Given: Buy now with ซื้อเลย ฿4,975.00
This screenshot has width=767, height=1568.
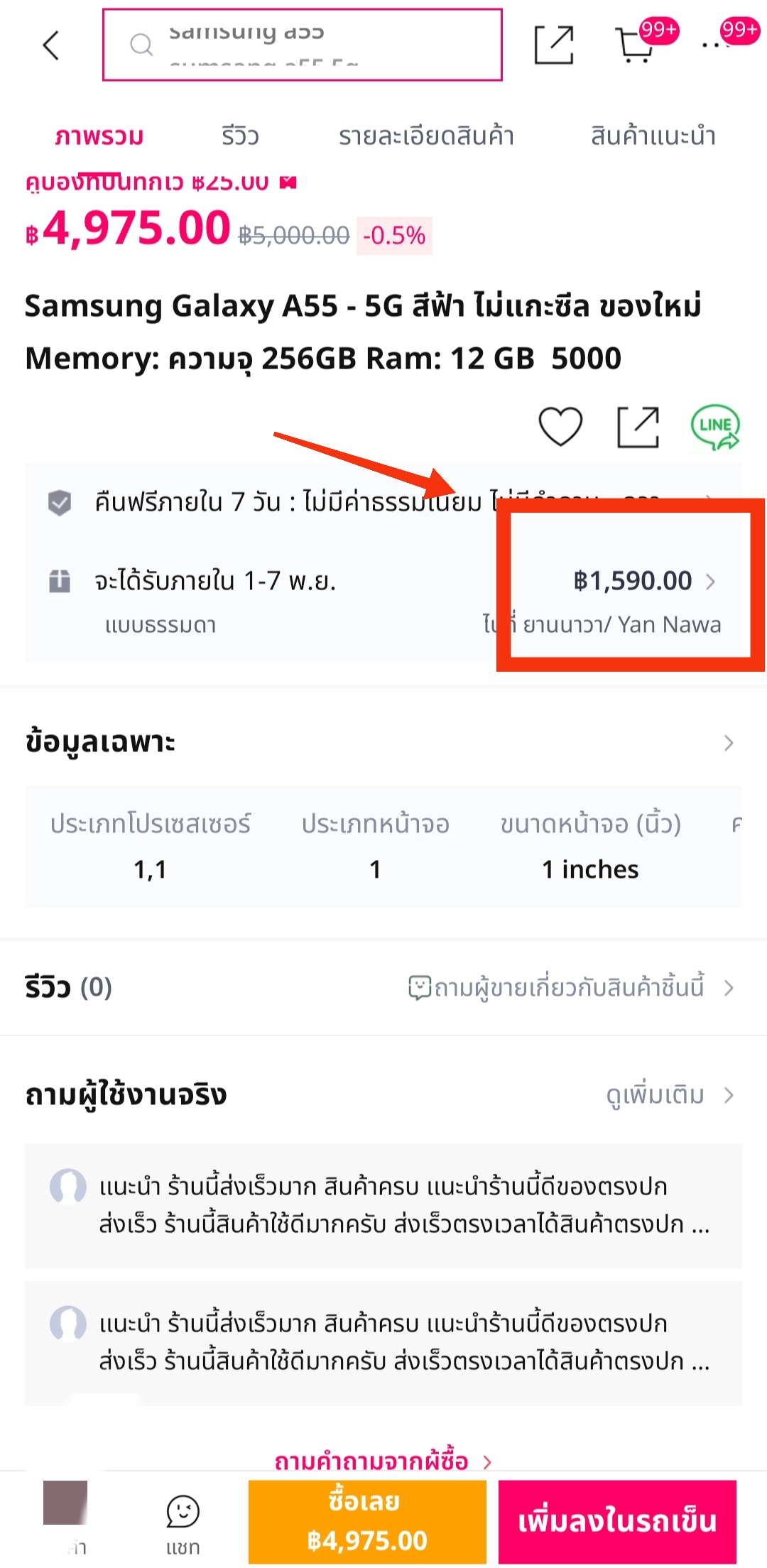Looking at the screenshot, I should (367, 1521).
